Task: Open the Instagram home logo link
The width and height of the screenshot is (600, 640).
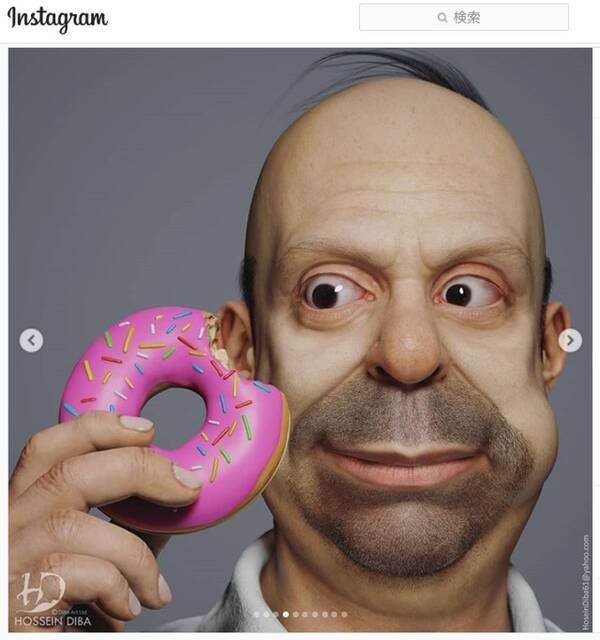Action: (58, 19)
